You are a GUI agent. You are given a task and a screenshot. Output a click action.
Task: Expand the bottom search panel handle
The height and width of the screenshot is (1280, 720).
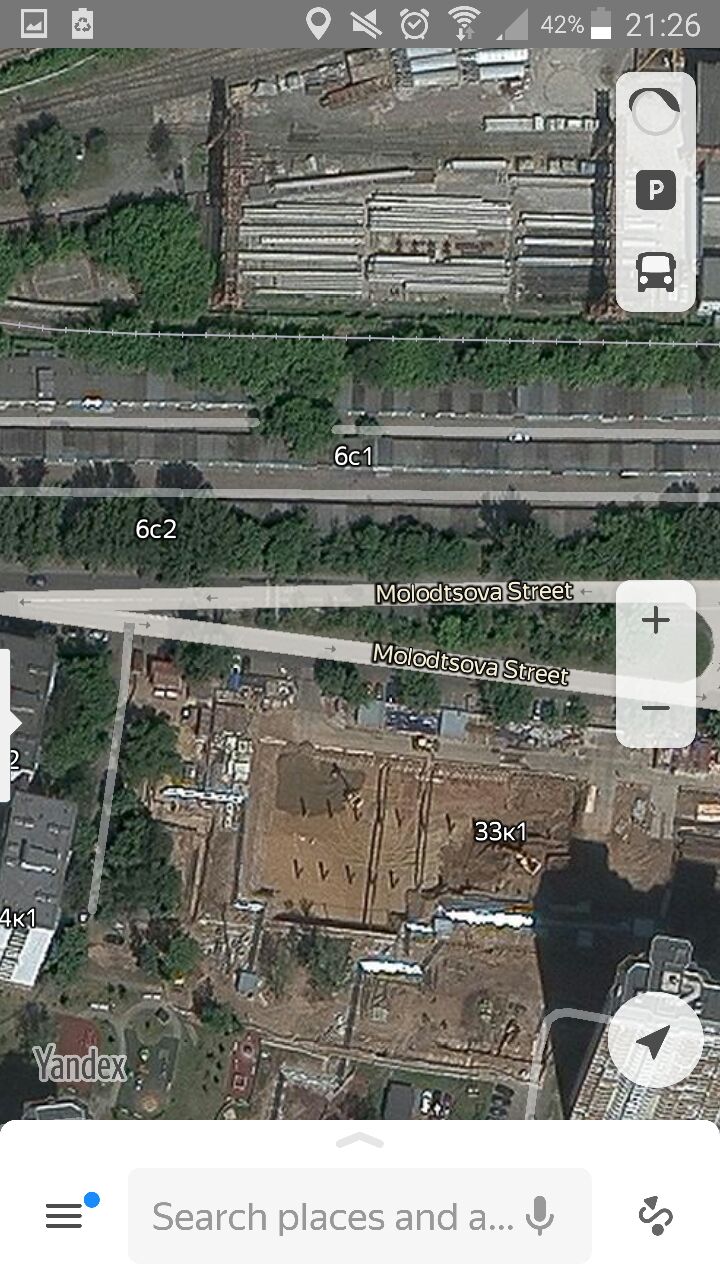[x=360, y=1140]
